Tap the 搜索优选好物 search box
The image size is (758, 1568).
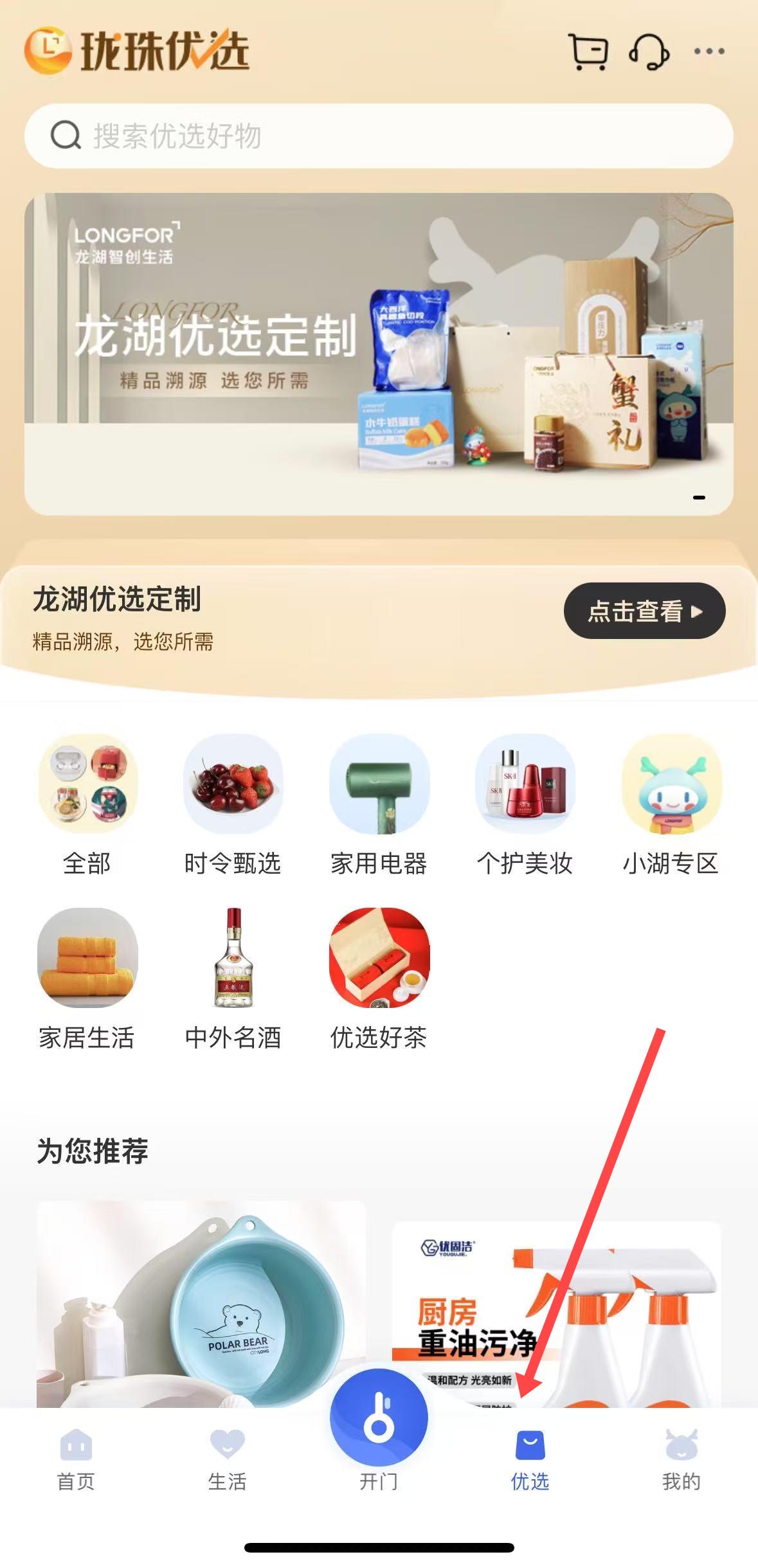379,136
